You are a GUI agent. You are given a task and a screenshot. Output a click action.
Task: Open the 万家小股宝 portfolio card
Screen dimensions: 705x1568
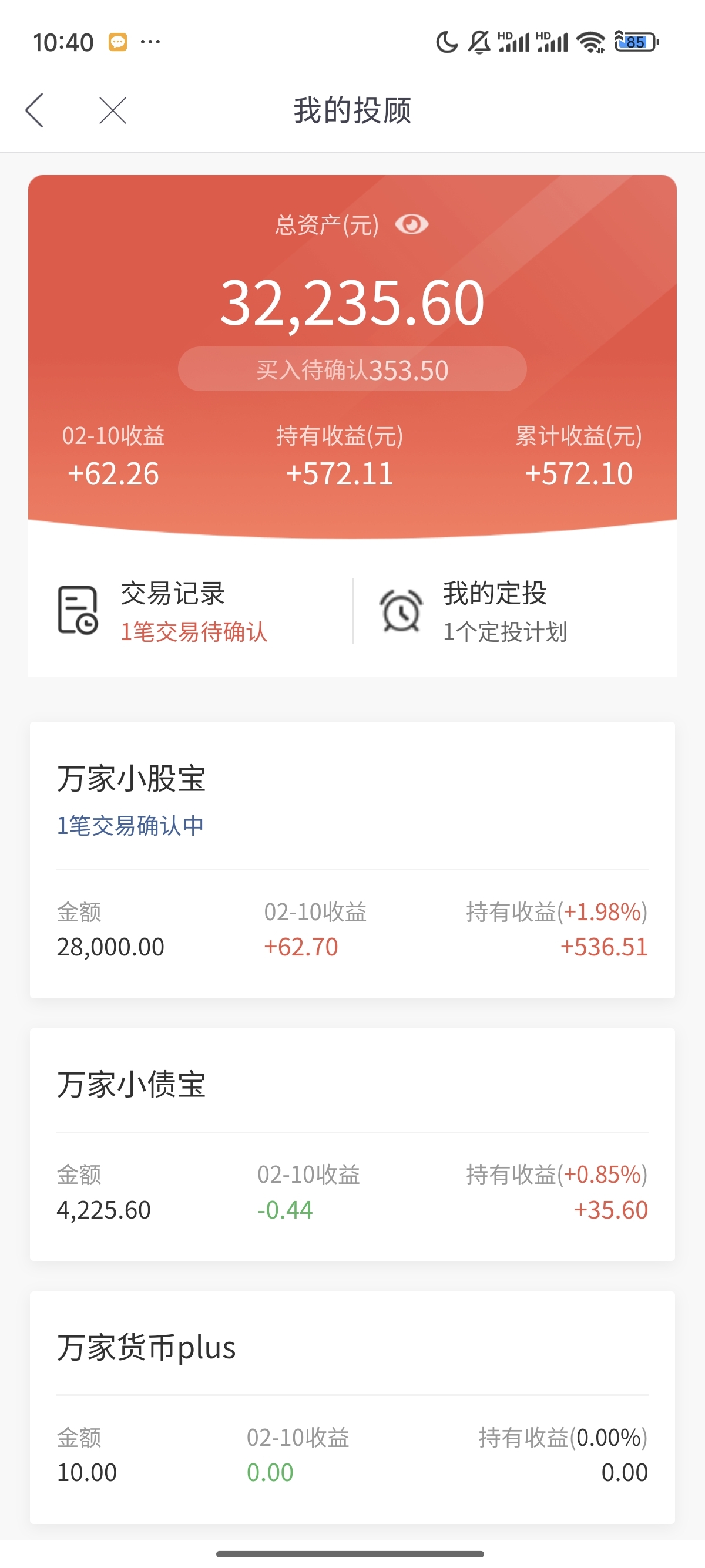coord(352,860)
